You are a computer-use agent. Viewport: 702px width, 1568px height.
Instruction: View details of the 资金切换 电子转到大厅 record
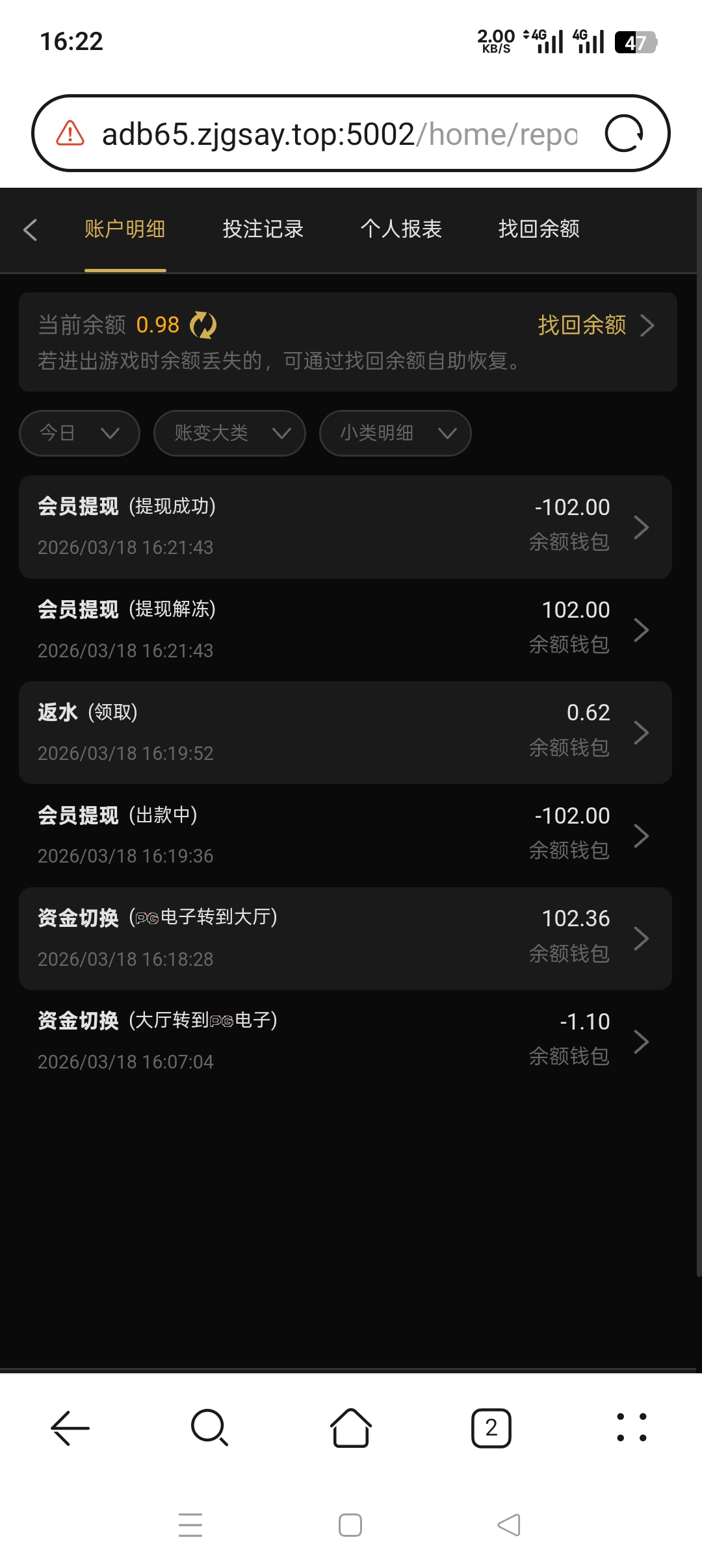tap(642, 939)
